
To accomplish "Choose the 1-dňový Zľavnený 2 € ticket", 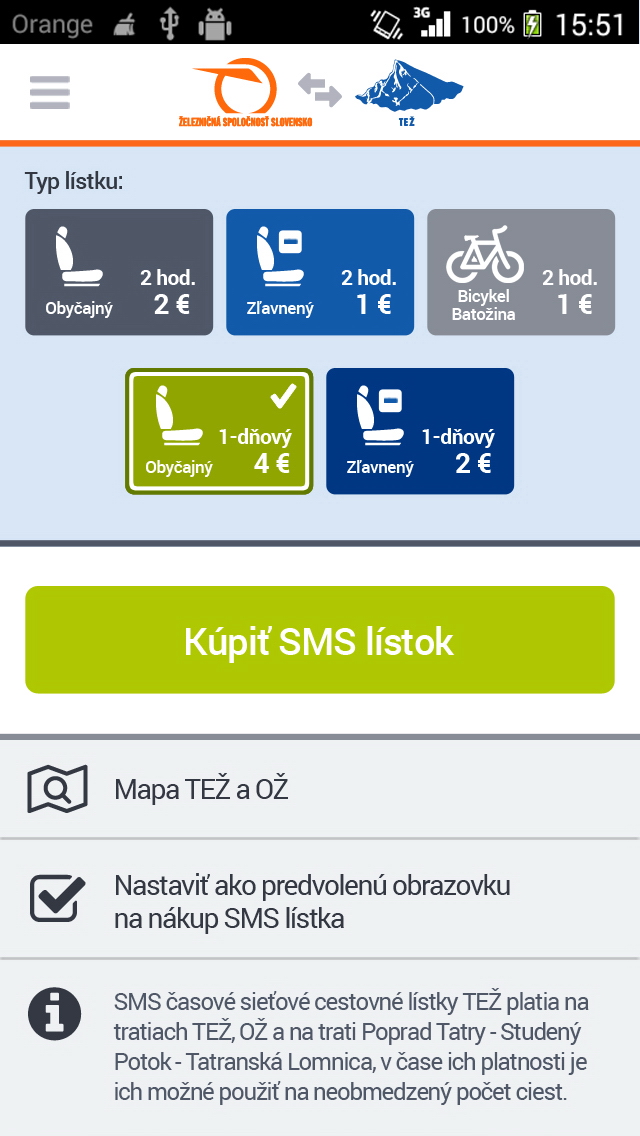I will tap(420, 431).
